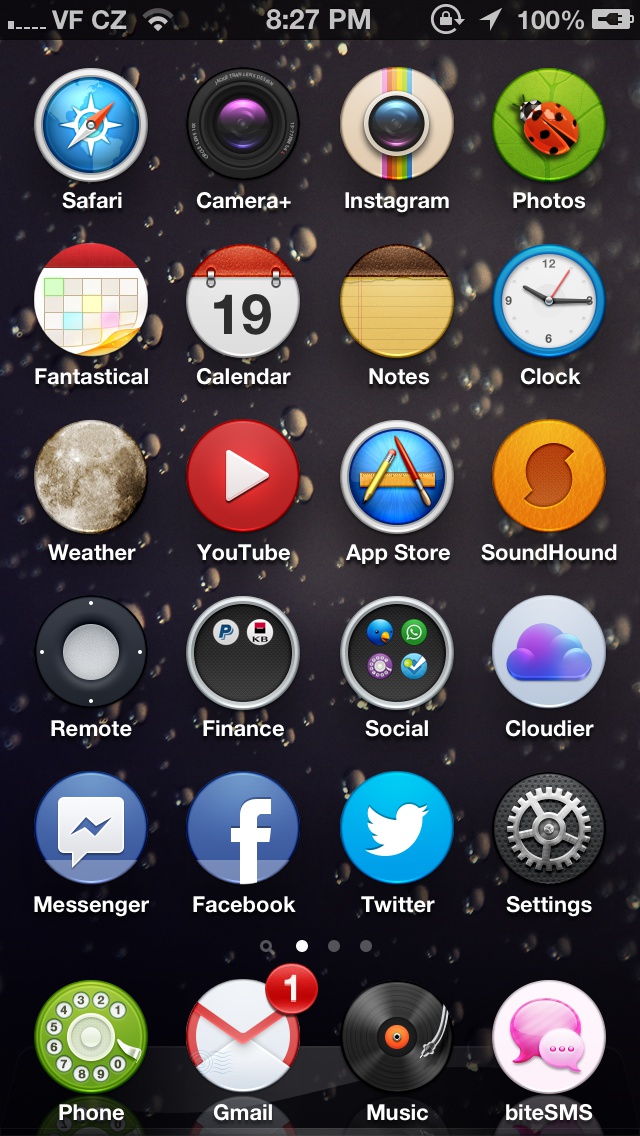The width and height of the screenshot is (640, 1136).
Task: Launch SoundHound
Action: point(549,477)
